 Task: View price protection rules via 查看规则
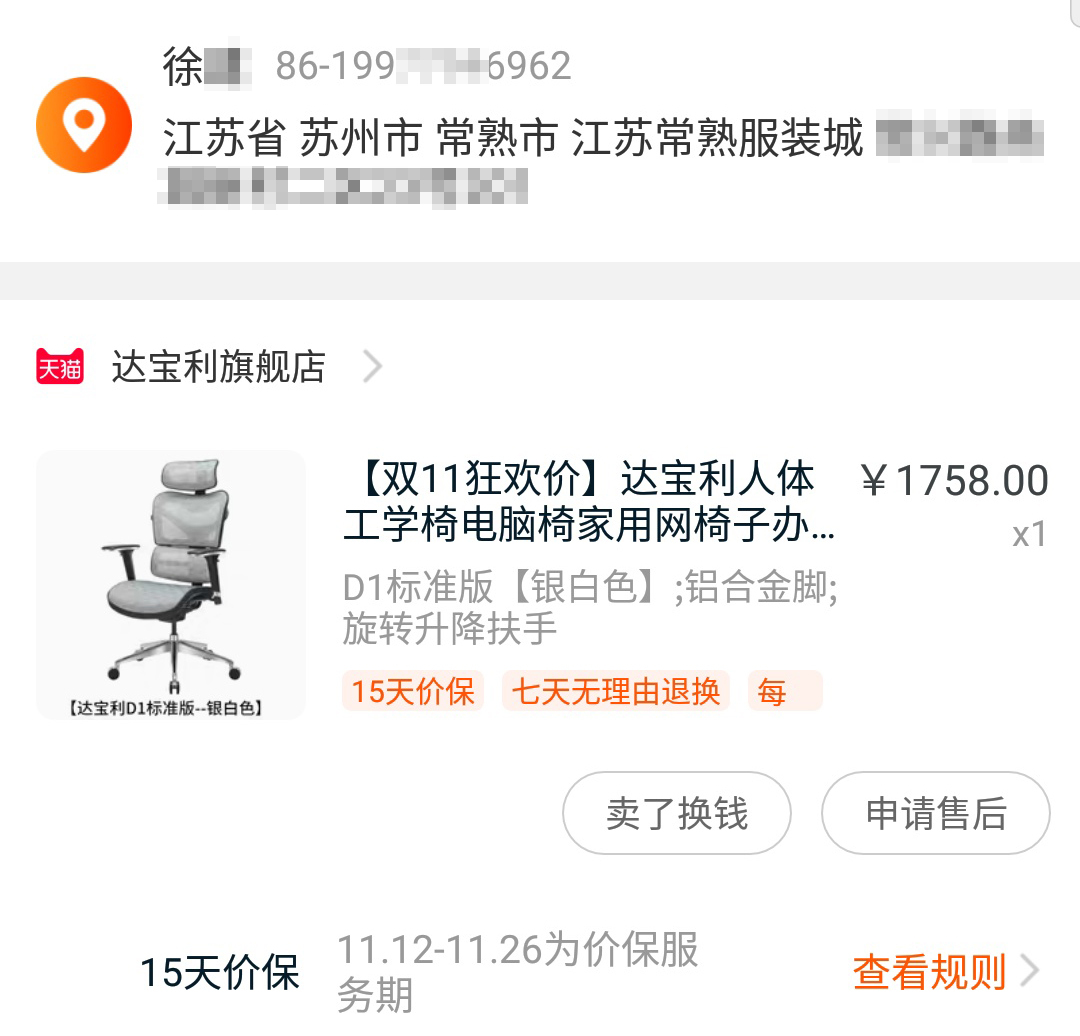point(930,971)
